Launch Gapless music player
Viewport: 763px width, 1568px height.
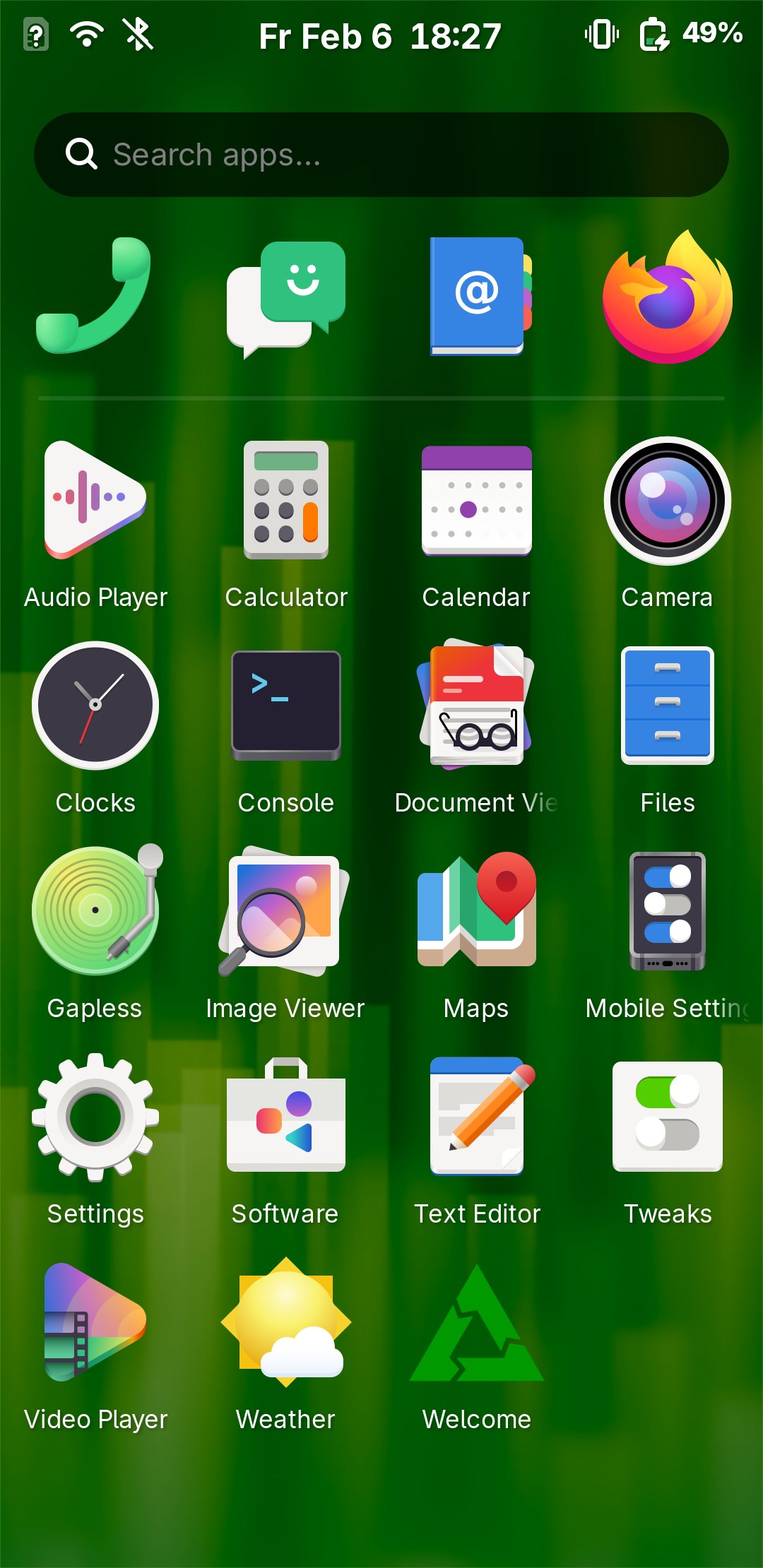[x=95, y=911]
